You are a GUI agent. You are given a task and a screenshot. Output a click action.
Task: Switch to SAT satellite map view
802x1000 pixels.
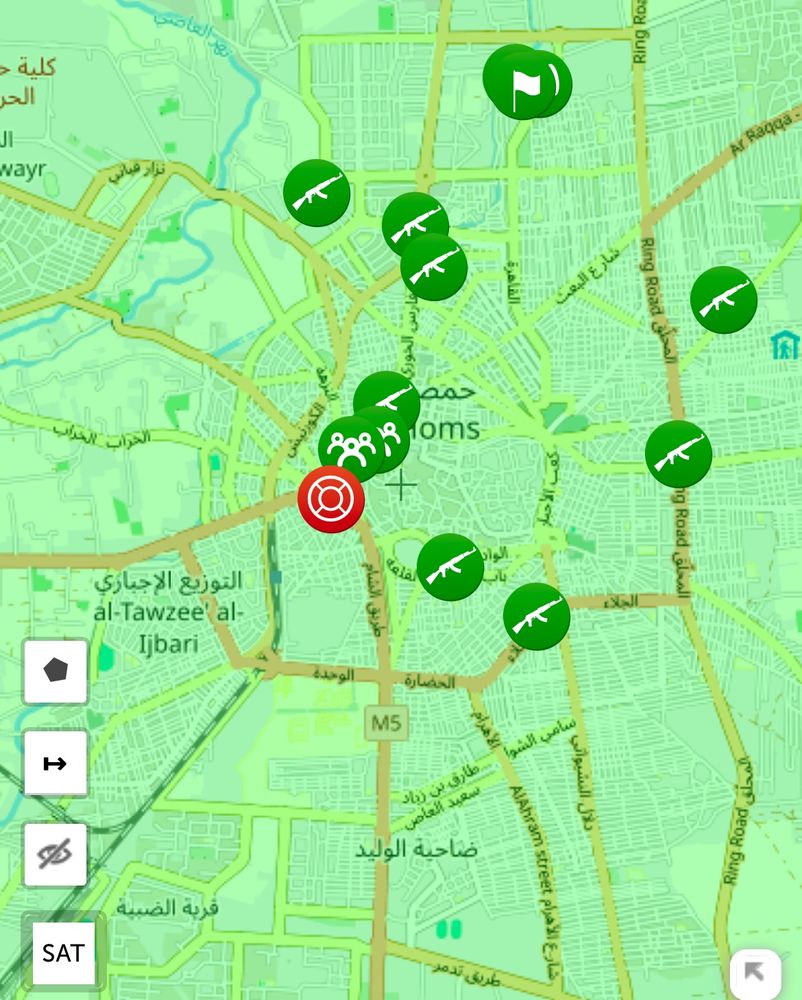pyautogui.click(x=63, y=953)
